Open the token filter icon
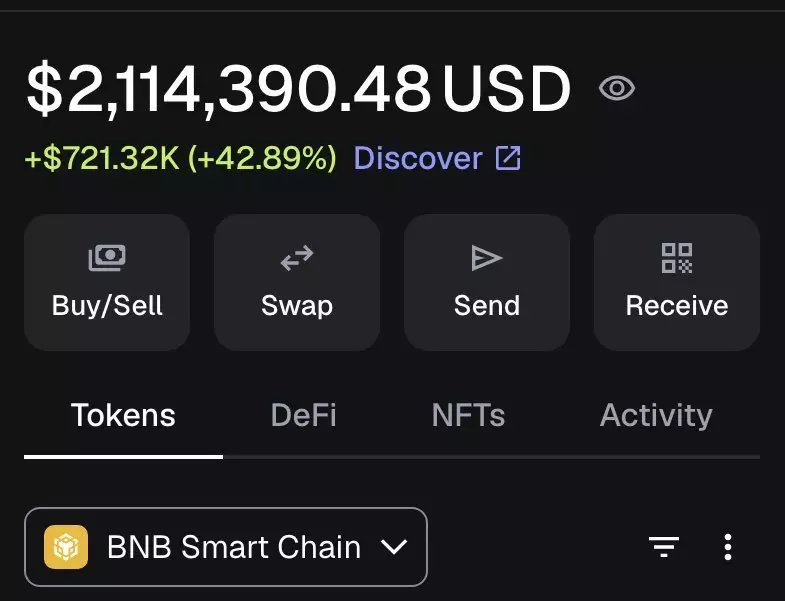Image resolution: width=785 pixels, height=601 pixels. pyautogui.click(x=664, y=547)
